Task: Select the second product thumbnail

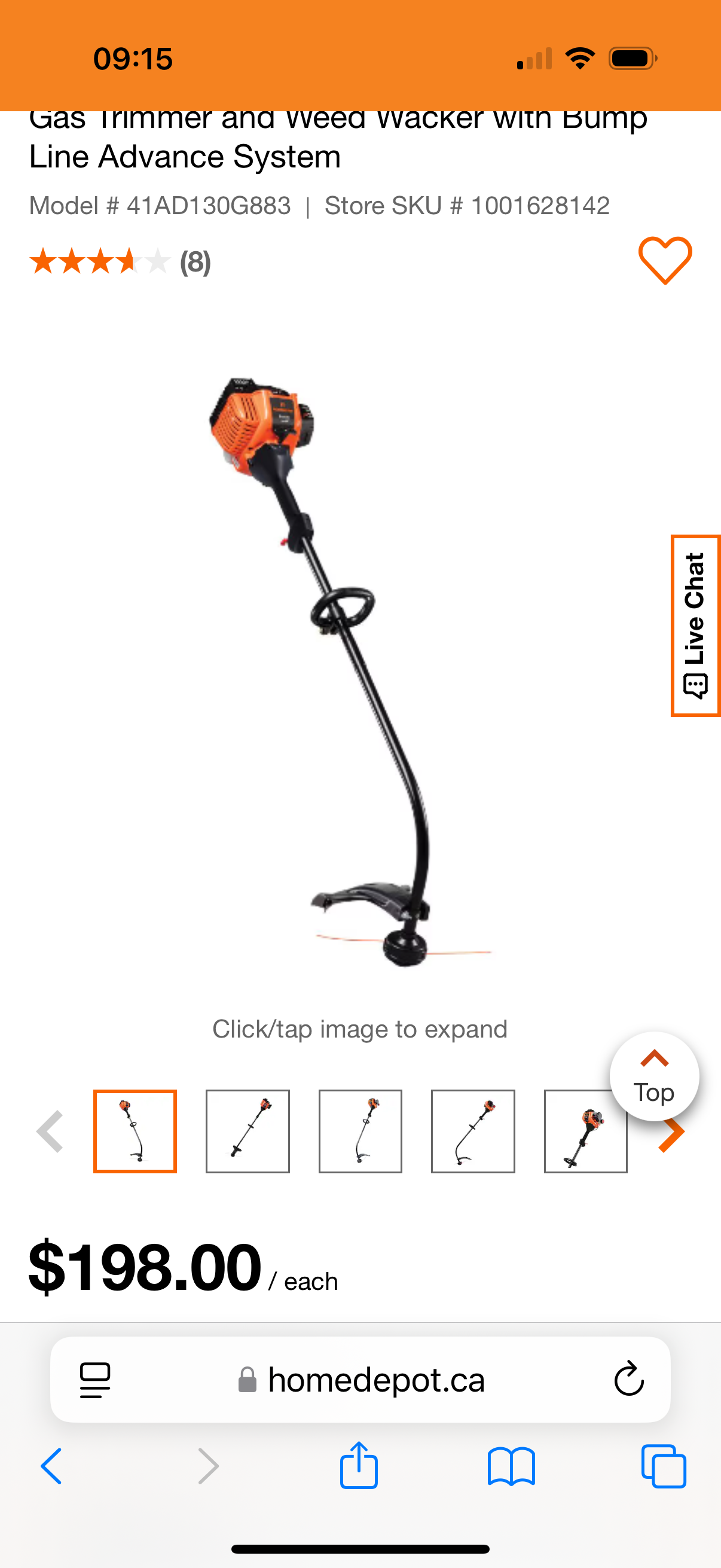Action: pyautogui.click(x=248, y=1131)
